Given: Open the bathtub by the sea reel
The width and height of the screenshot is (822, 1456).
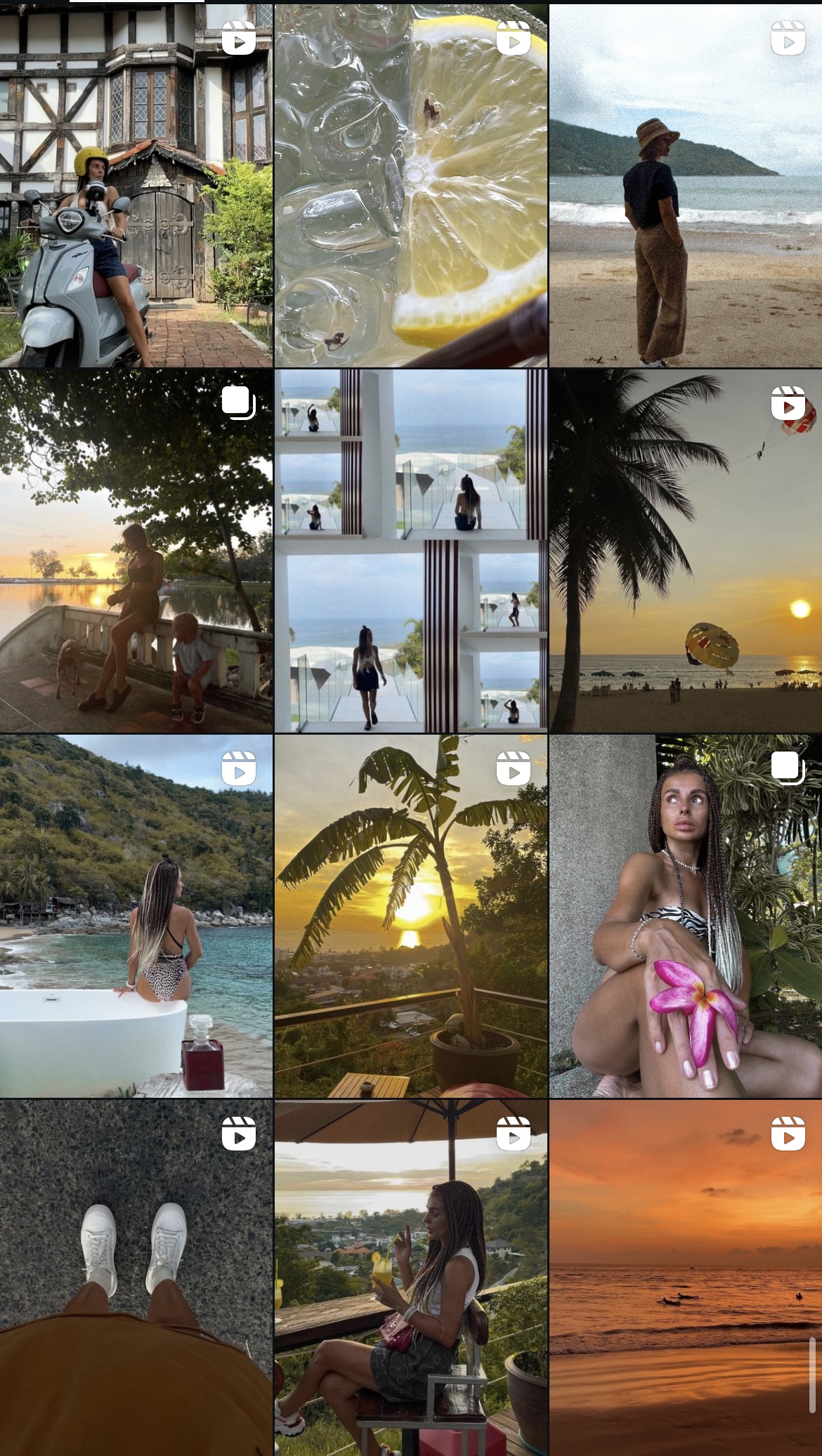Looking at the screenshot, I should [x=136, y=917].
